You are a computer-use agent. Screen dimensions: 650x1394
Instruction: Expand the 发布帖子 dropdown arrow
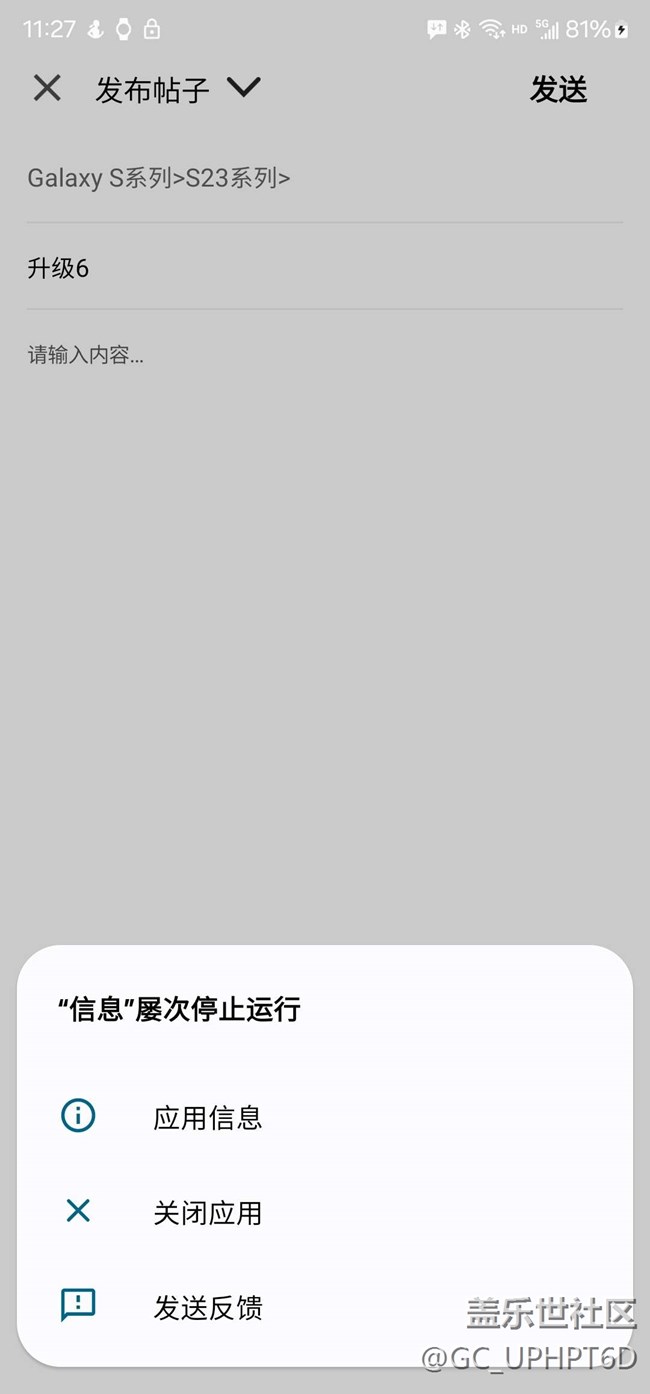(243, 88)
